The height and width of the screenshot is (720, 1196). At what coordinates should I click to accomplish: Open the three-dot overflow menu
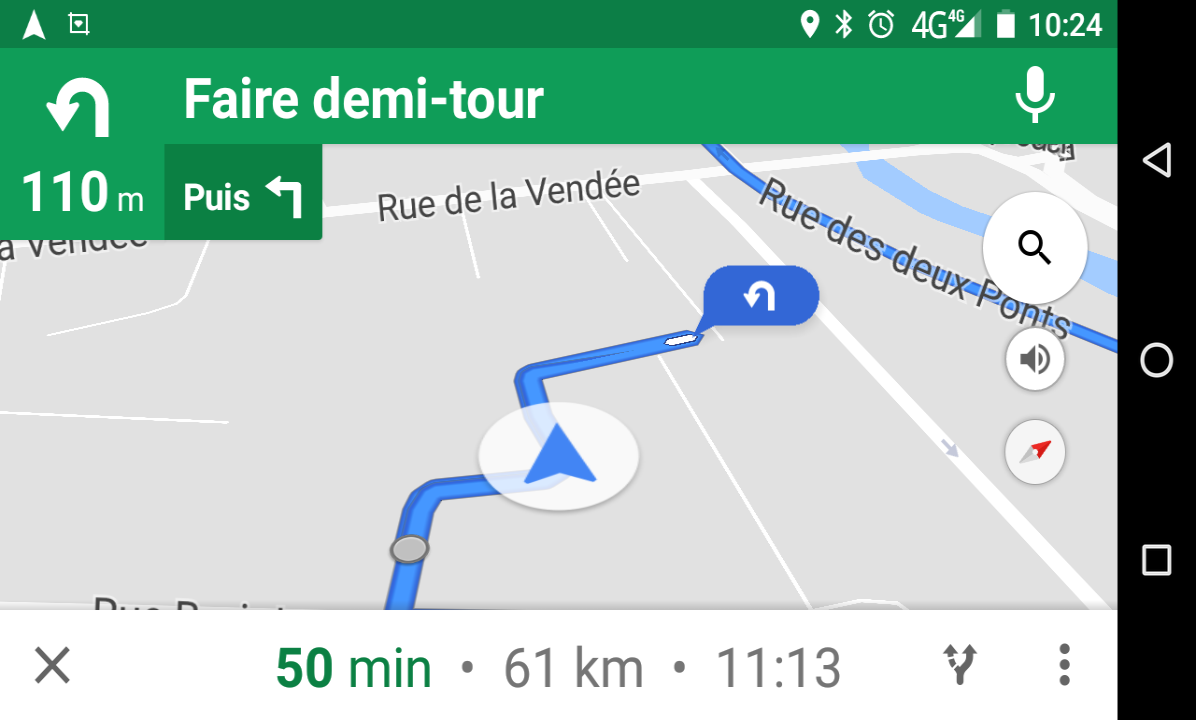point(1064,665)
